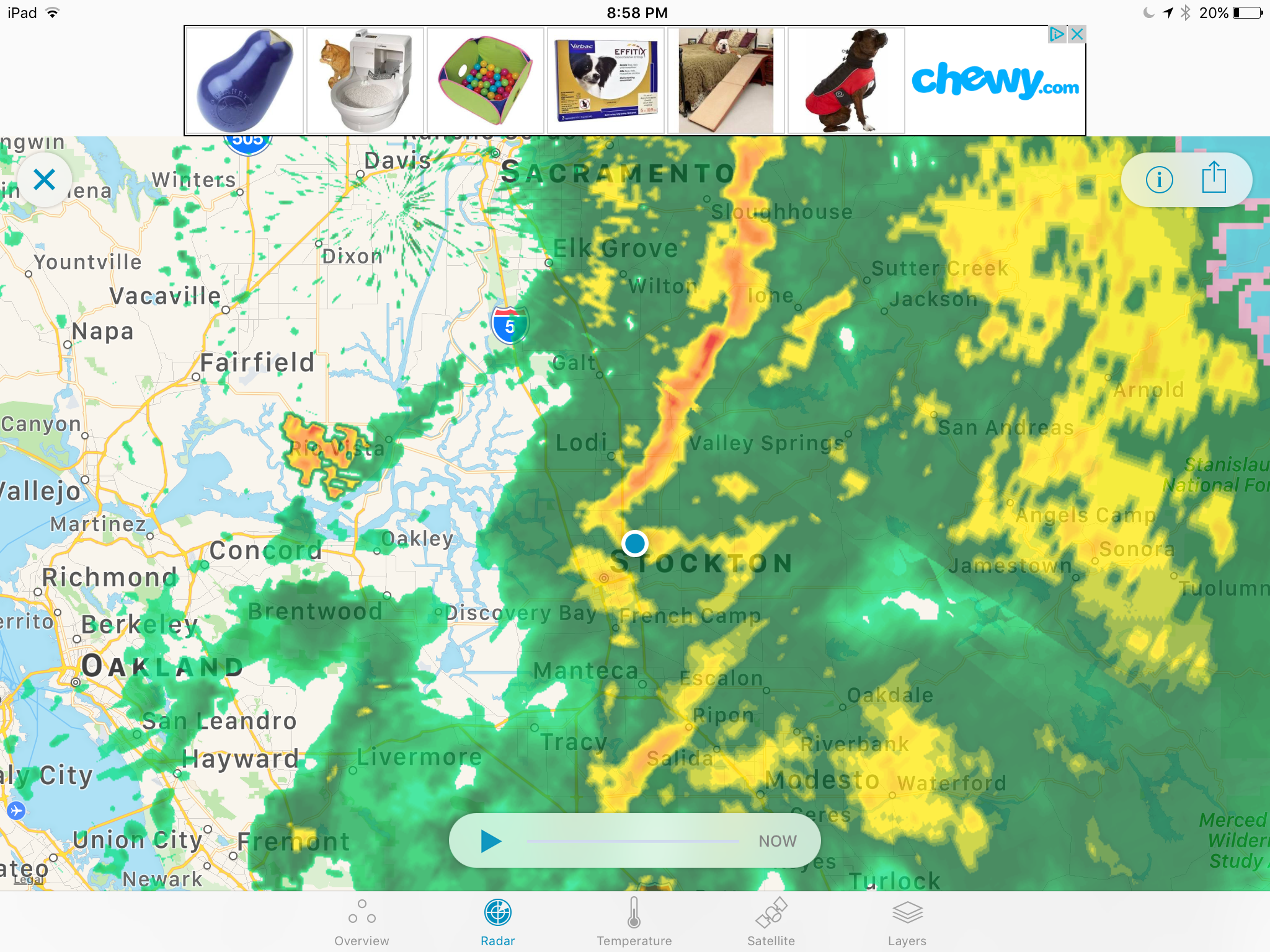
Task: Open the cat litter box ad
Action: tap(365, 81)
